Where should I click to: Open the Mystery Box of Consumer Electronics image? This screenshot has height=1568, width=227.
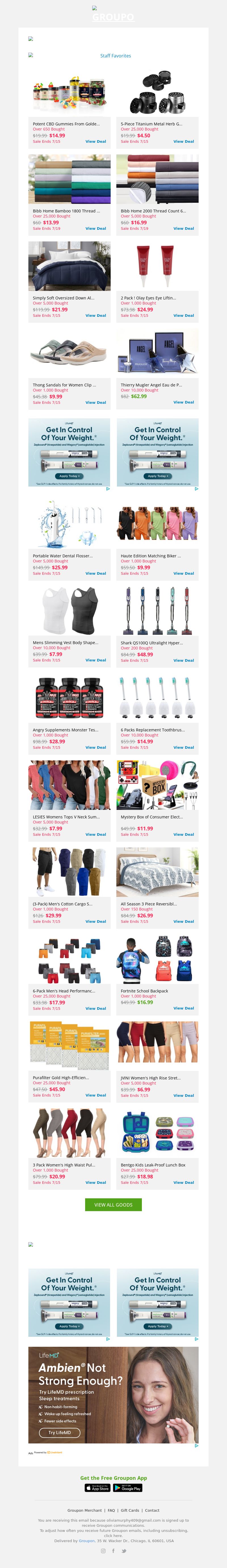click(x=157, y=785)
